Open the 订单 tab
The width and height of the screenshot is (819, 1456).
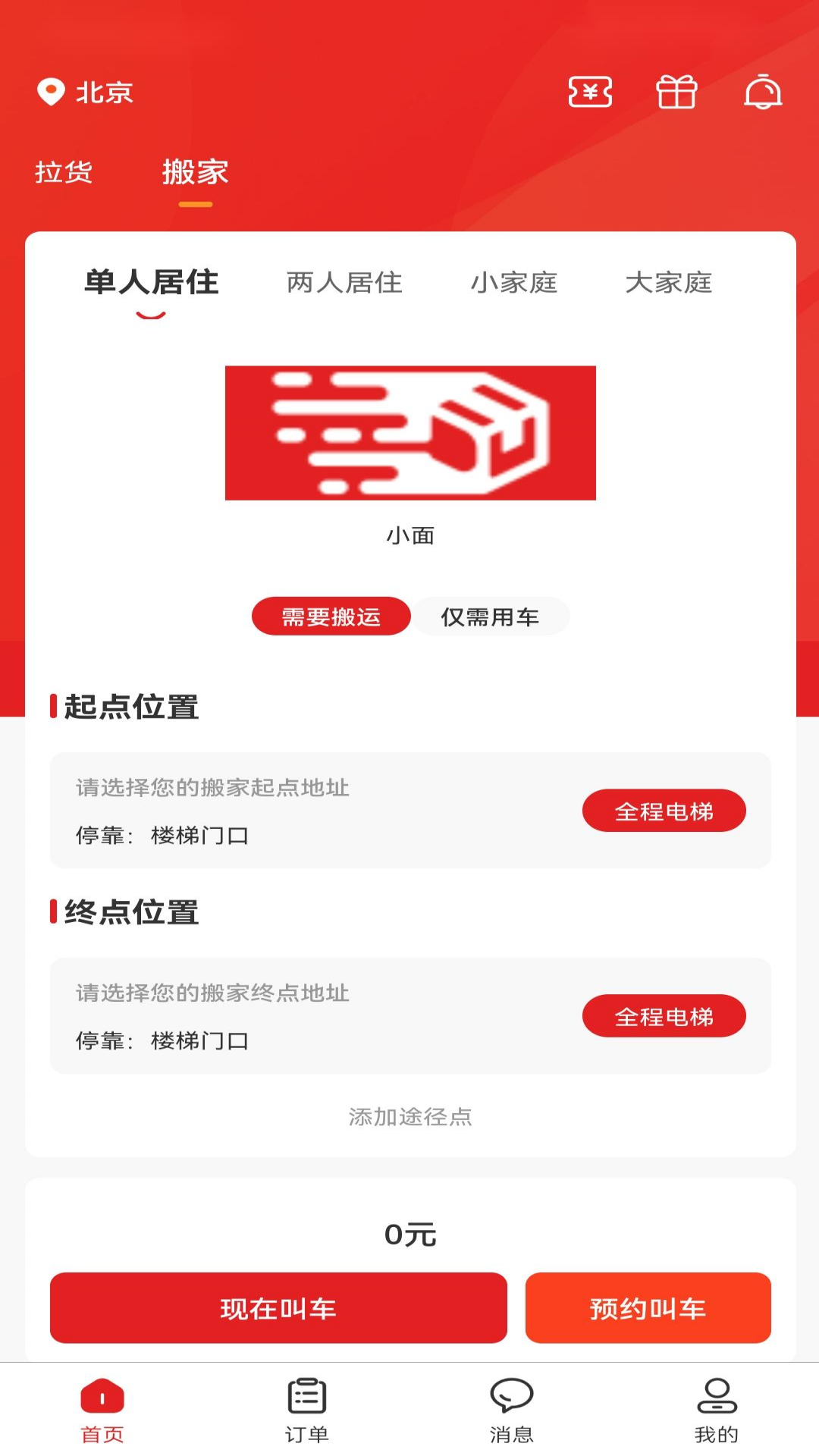coord(307,1410)
